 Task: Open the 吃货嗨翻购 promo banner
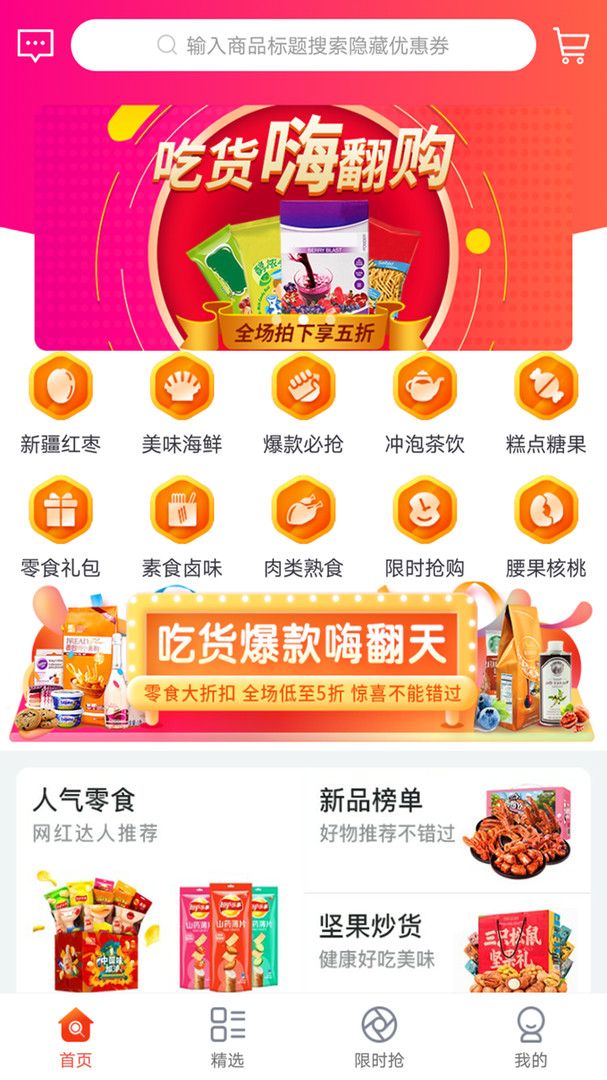click(303, 228)
